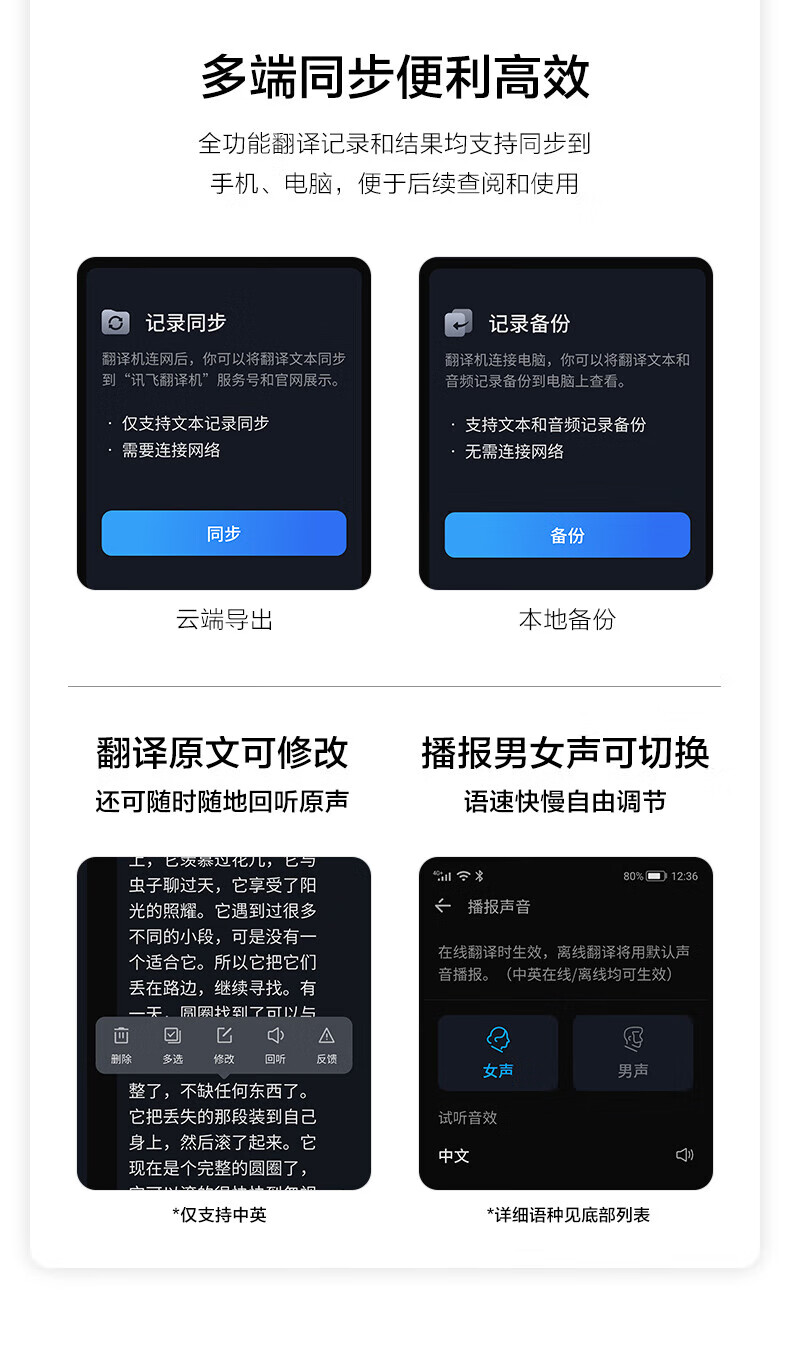Choose 多选 from the context menu
This screenshot has width=790, height=1352.
(x=171, y=1036)
